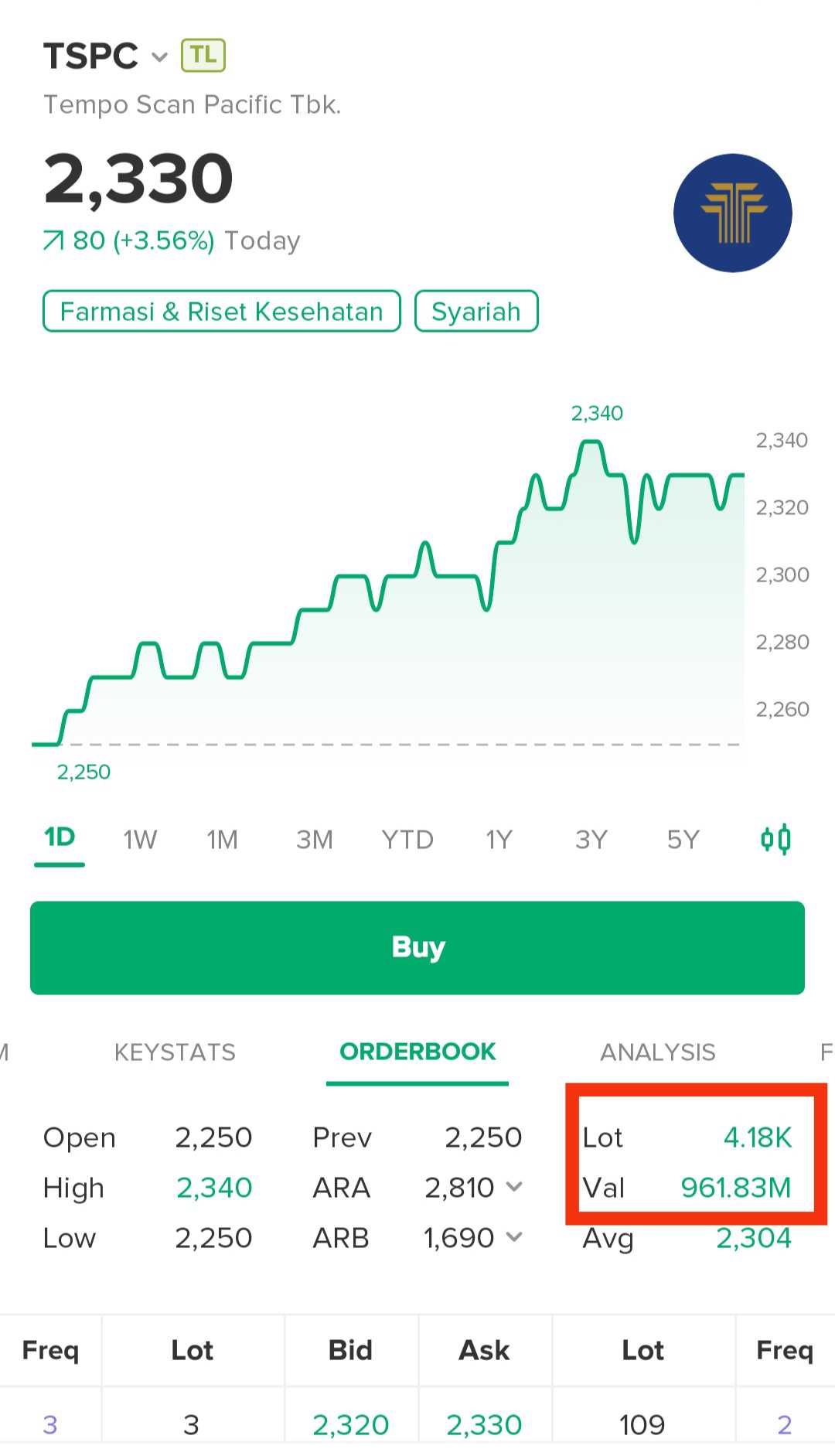Click the Tempo Scan Pacific company logo
835x1456 pixels.
pyautogui.click(x=732, y=213)
